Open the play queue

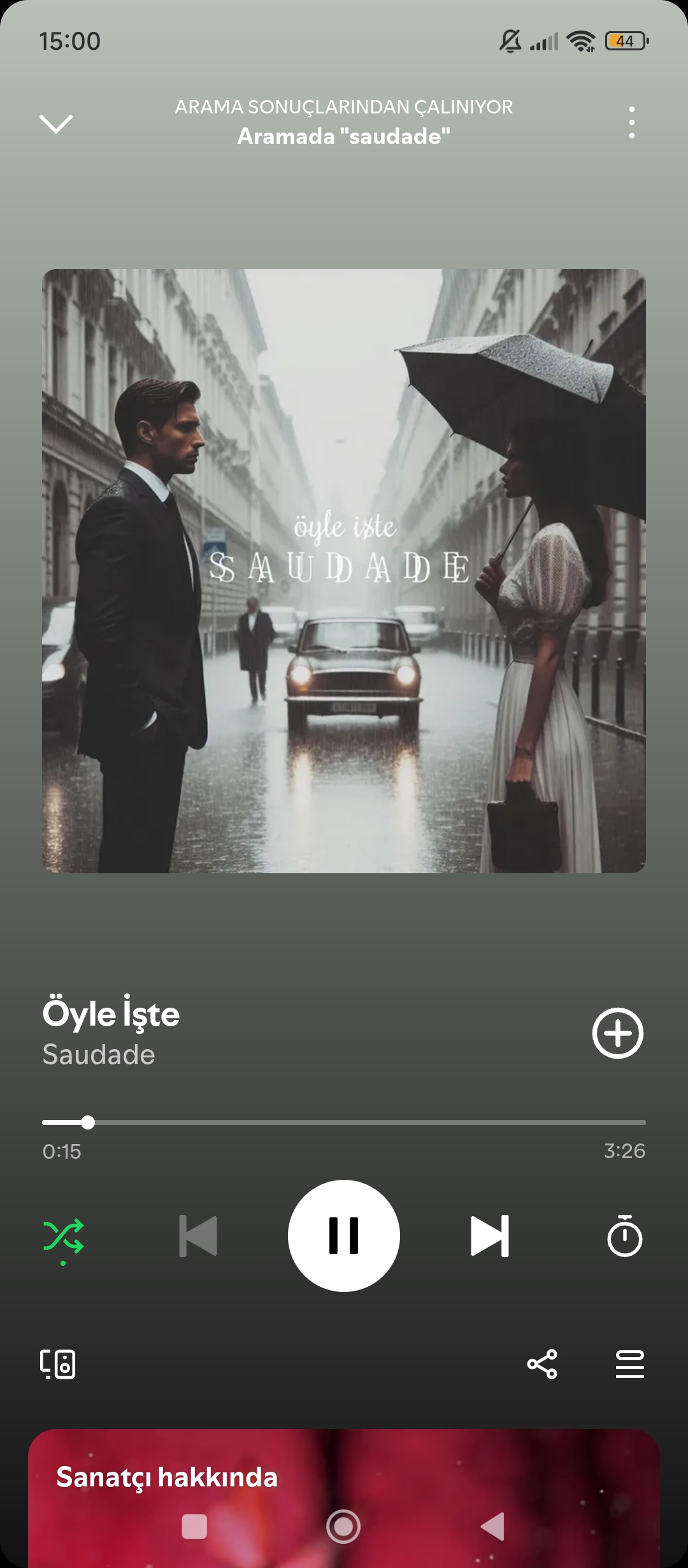click(629, 1364)
